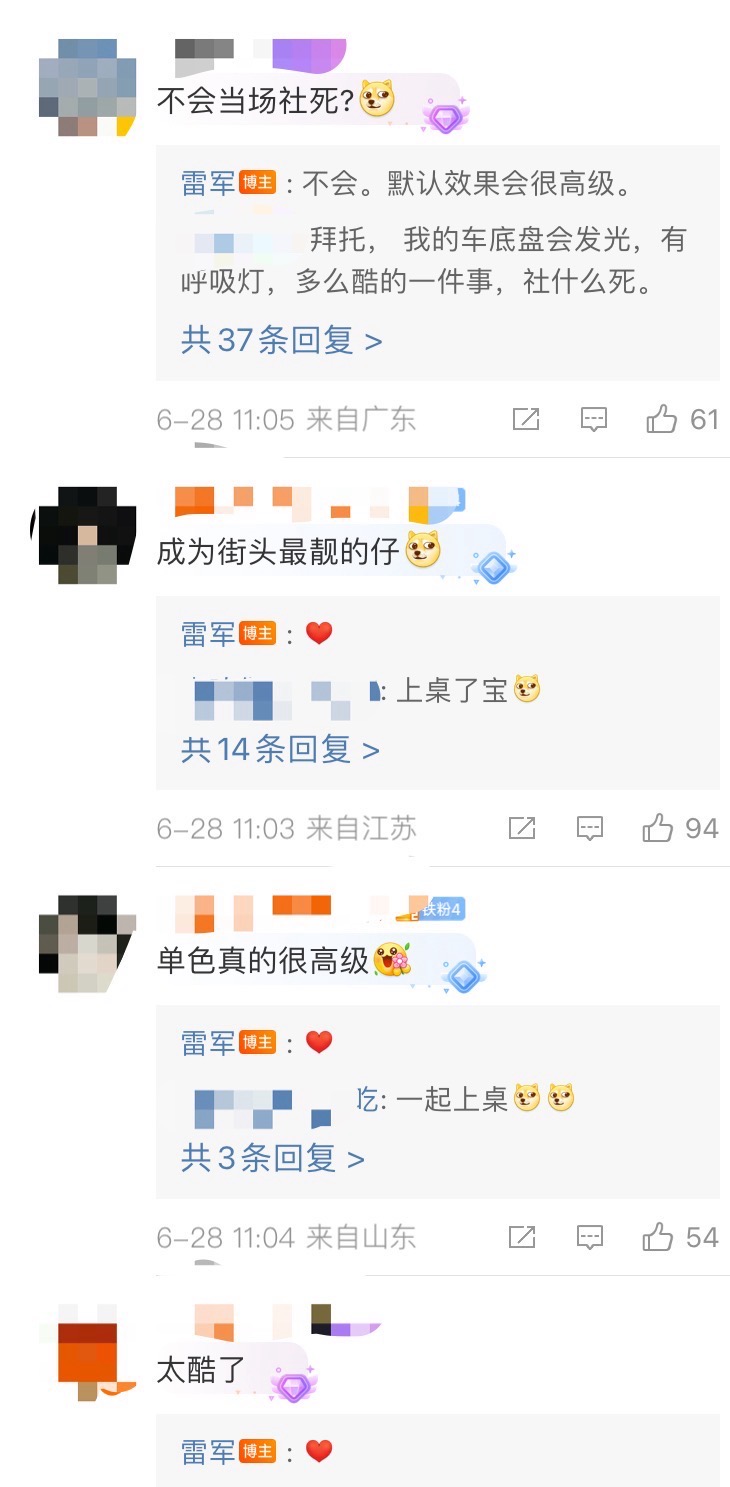Like the comment 不会当场社死
The width and height of the screenshot is (730, 1487).
click(662, 419)
